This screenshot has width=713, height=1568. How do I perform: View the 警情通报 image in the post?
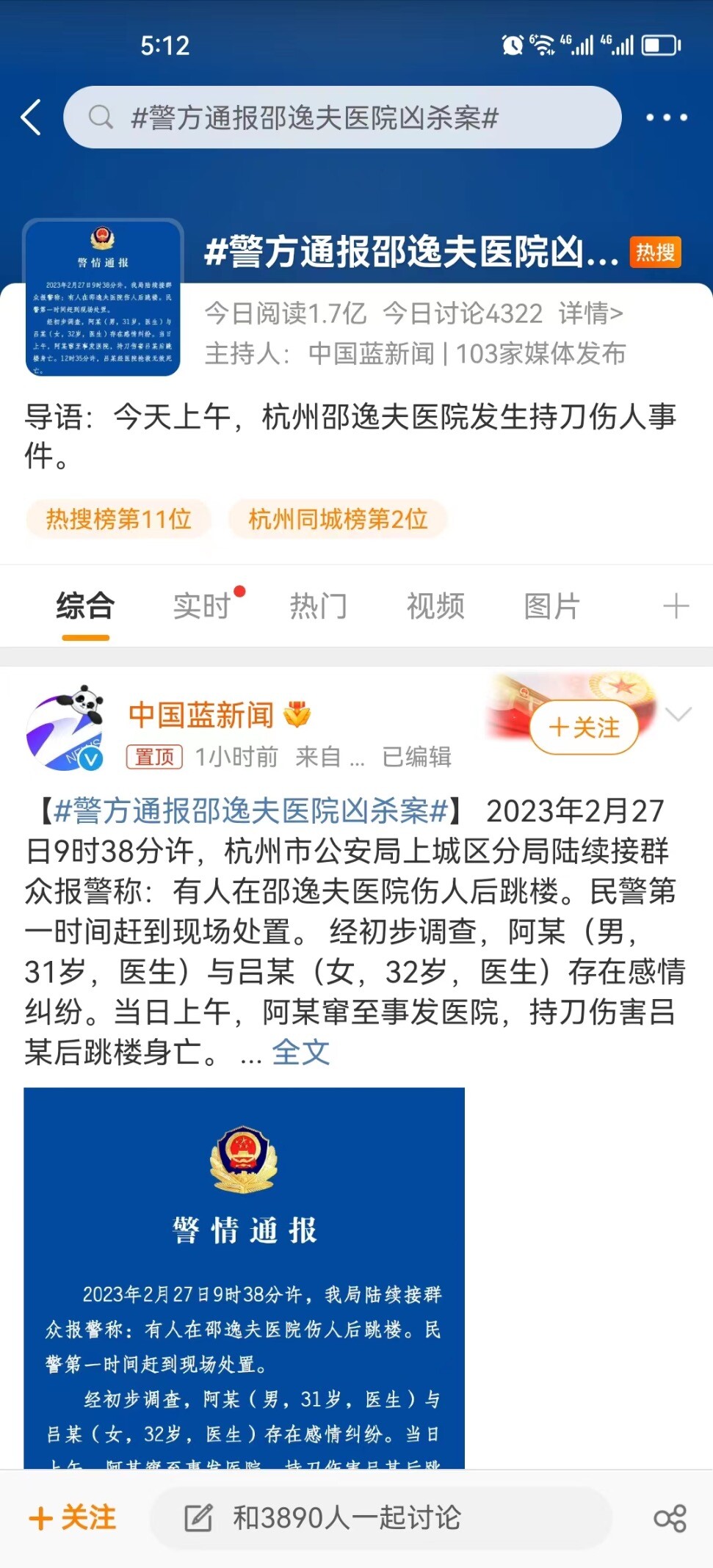point(244,1277)
